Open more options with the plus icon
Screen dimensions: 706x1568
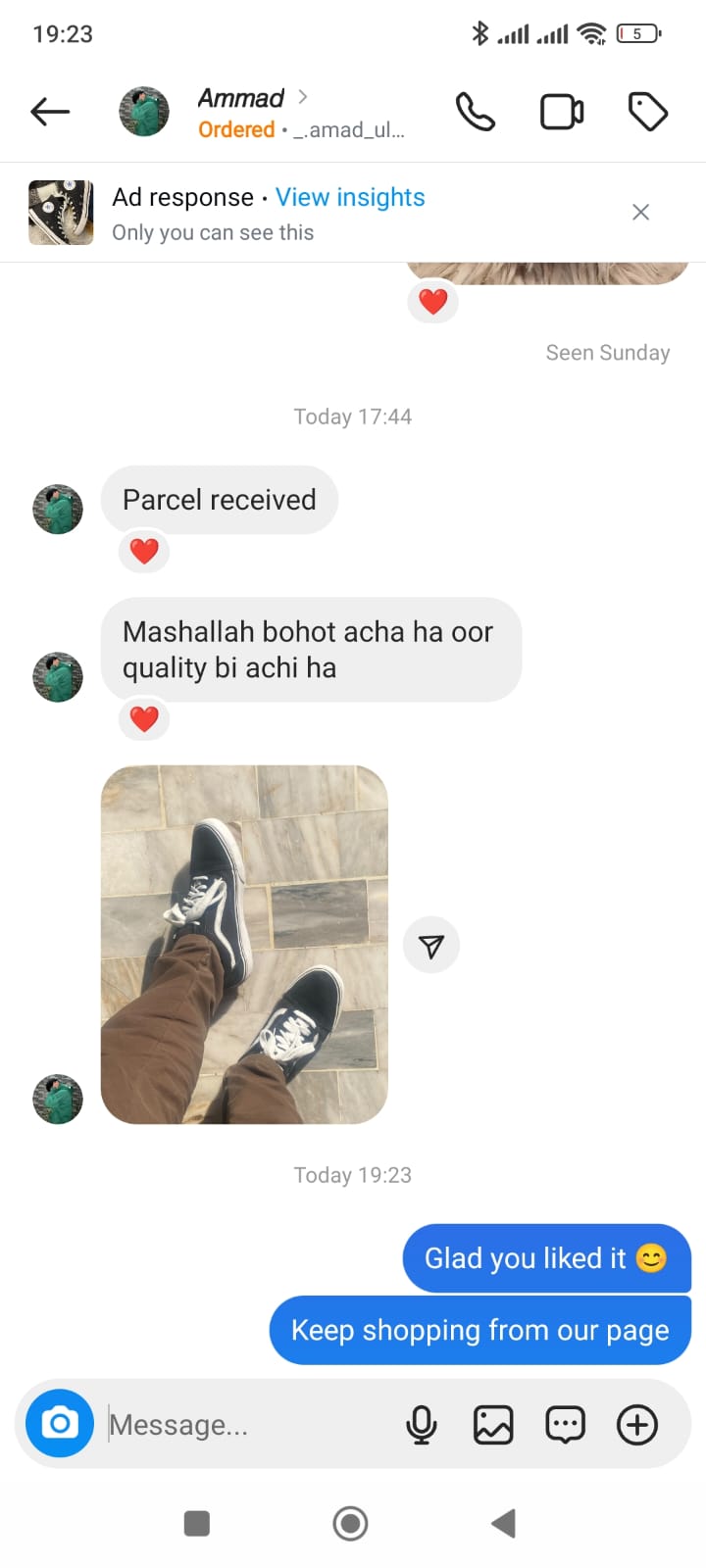(637, 1424)
